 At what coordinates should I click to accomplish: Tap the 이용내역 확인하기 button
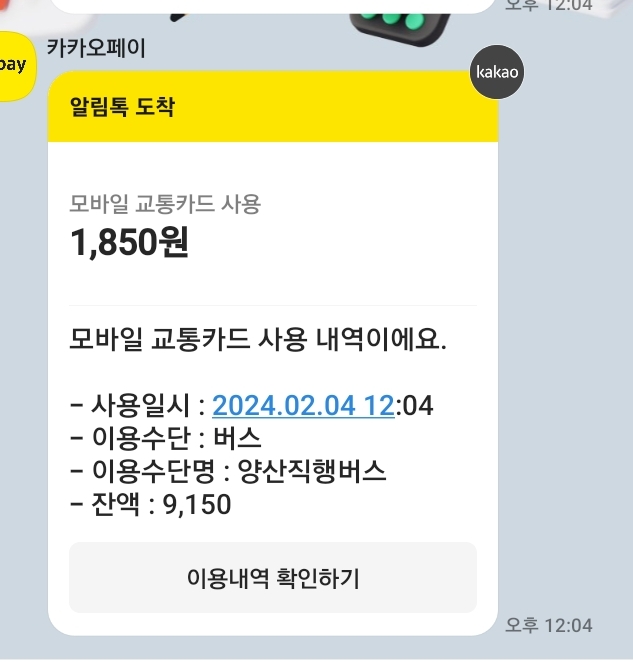272,577
